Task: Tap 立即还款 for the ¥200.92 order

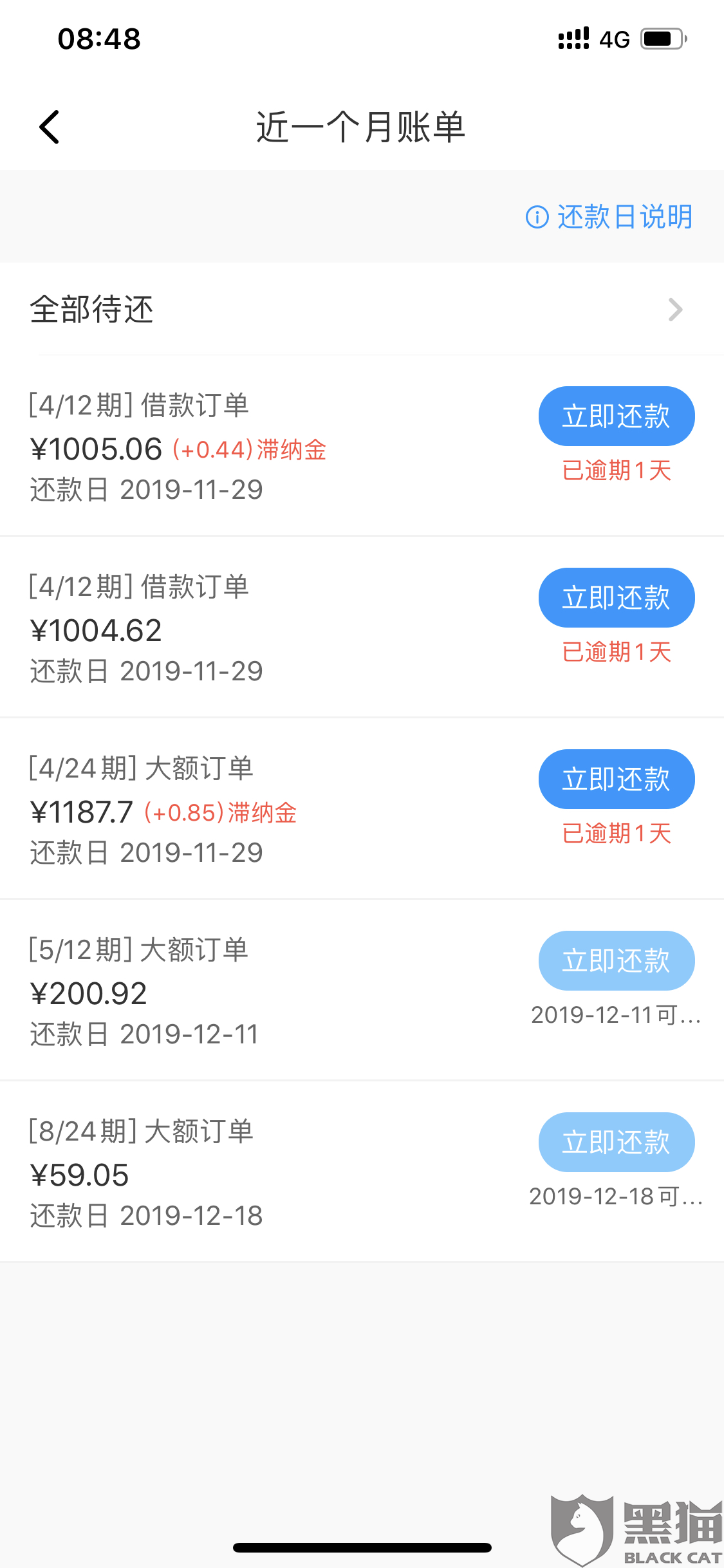Action: pyautogui.click(x=616, y=961)
